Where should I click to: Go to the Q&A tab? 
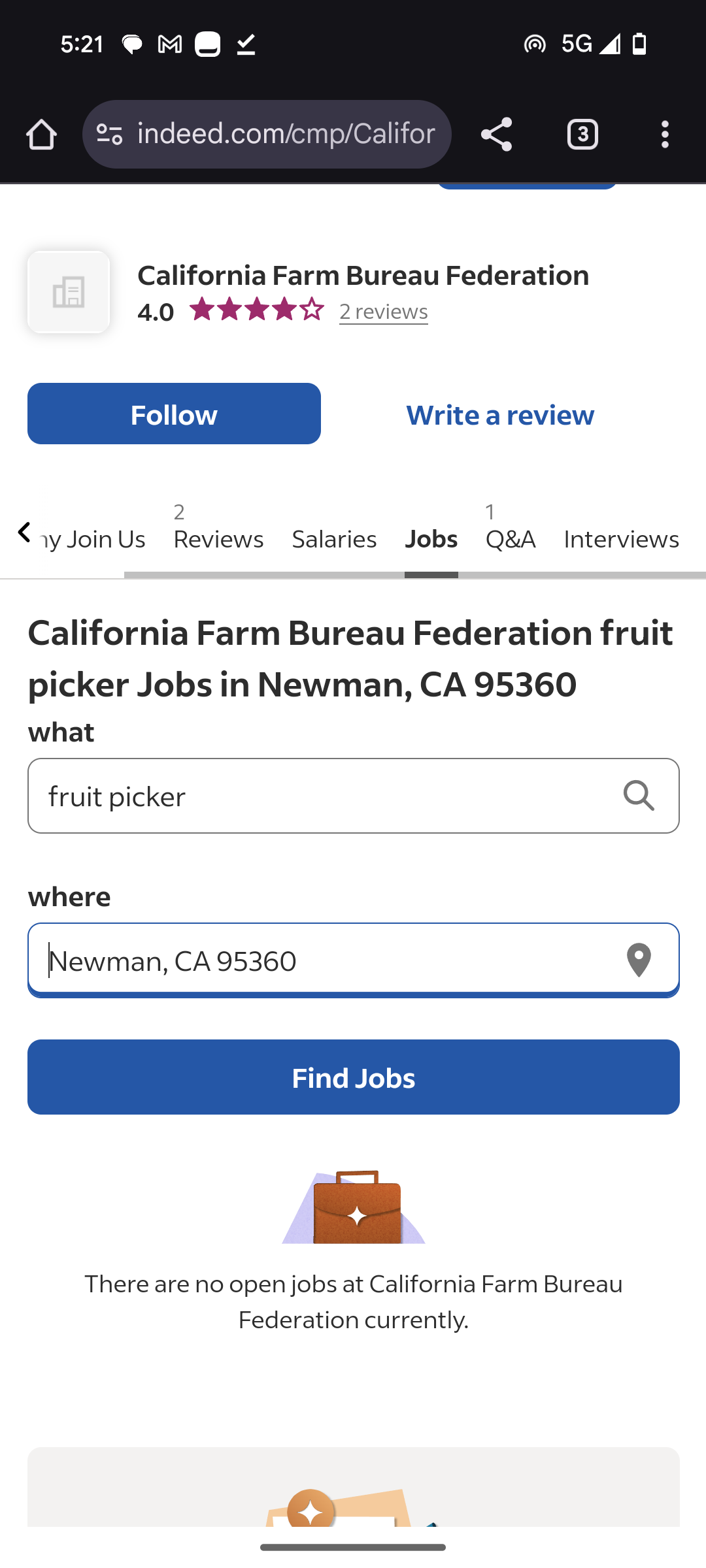(511, 538)
